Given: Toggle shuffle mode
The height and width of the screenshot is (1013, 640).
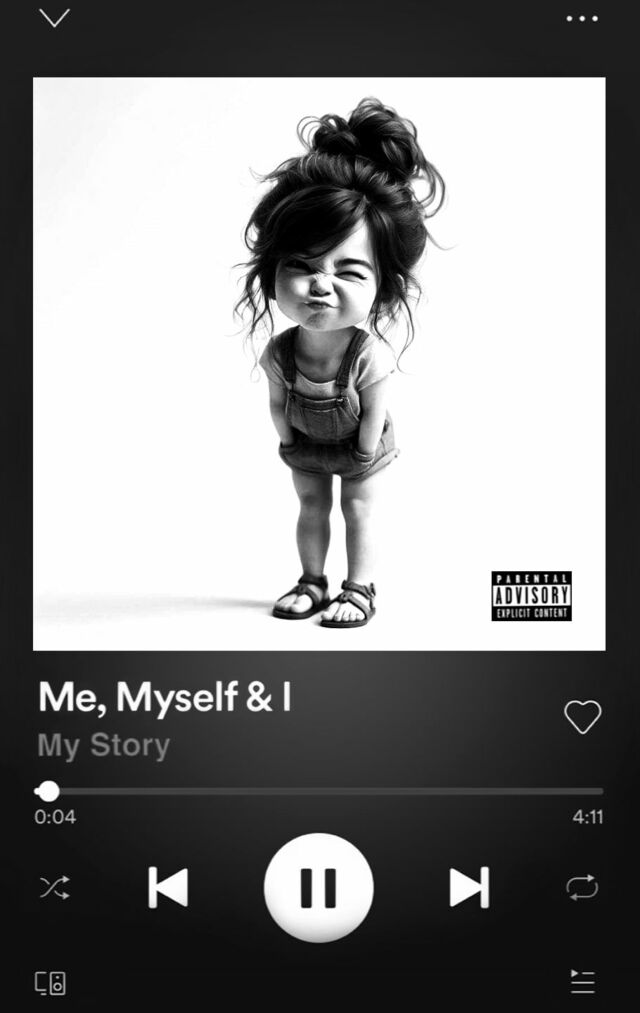Looking at the screenshot, I should pos(54,887).
